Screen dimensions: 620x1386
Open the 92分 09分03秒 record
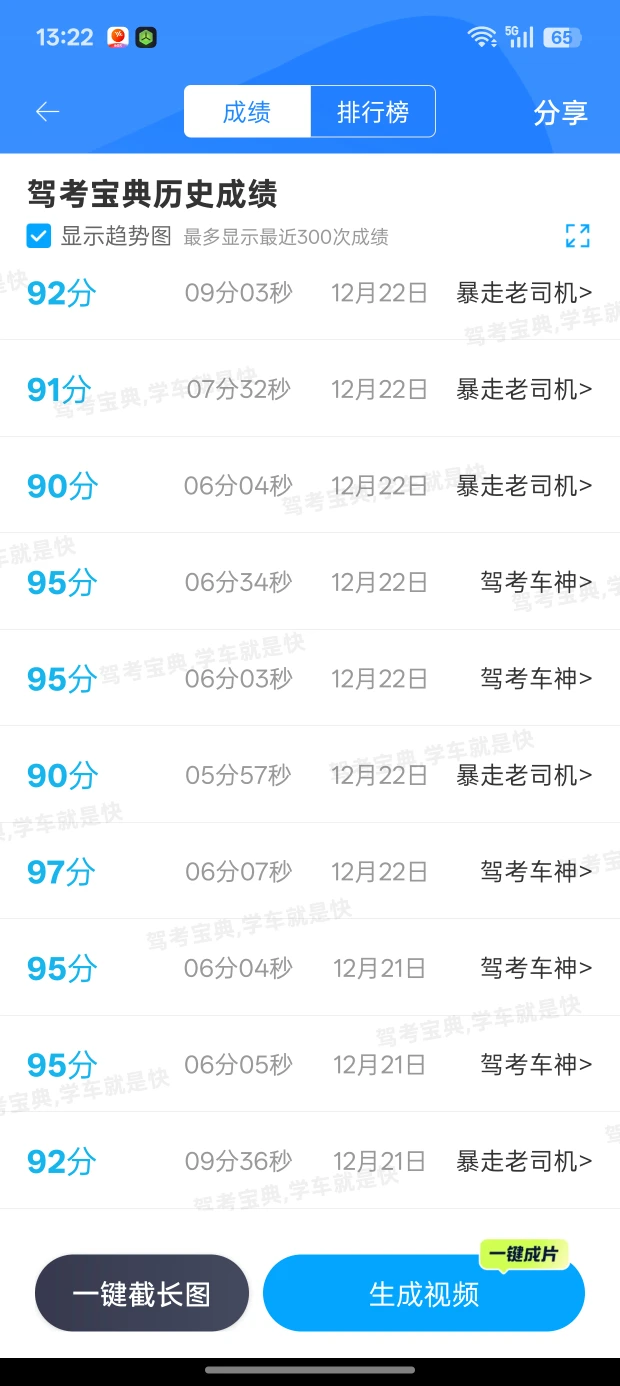[310, 293]
